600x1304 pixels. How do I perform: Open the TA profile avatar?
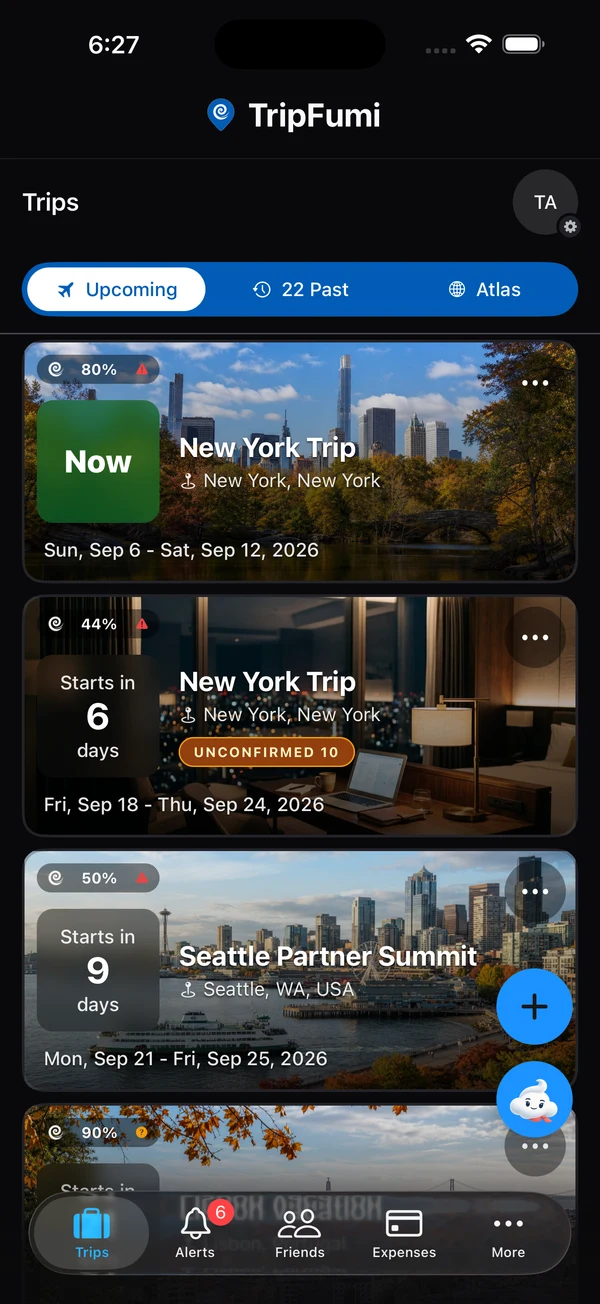point(545,203)
